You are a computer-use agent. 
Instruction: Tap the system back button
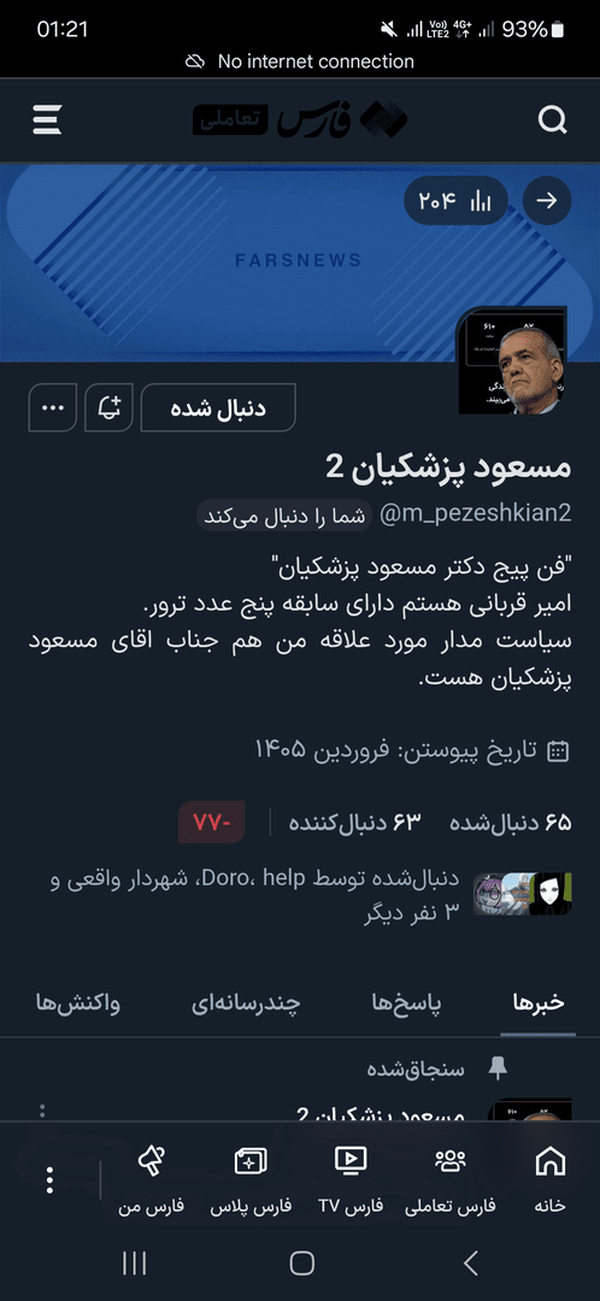[x=471, y=1263]
